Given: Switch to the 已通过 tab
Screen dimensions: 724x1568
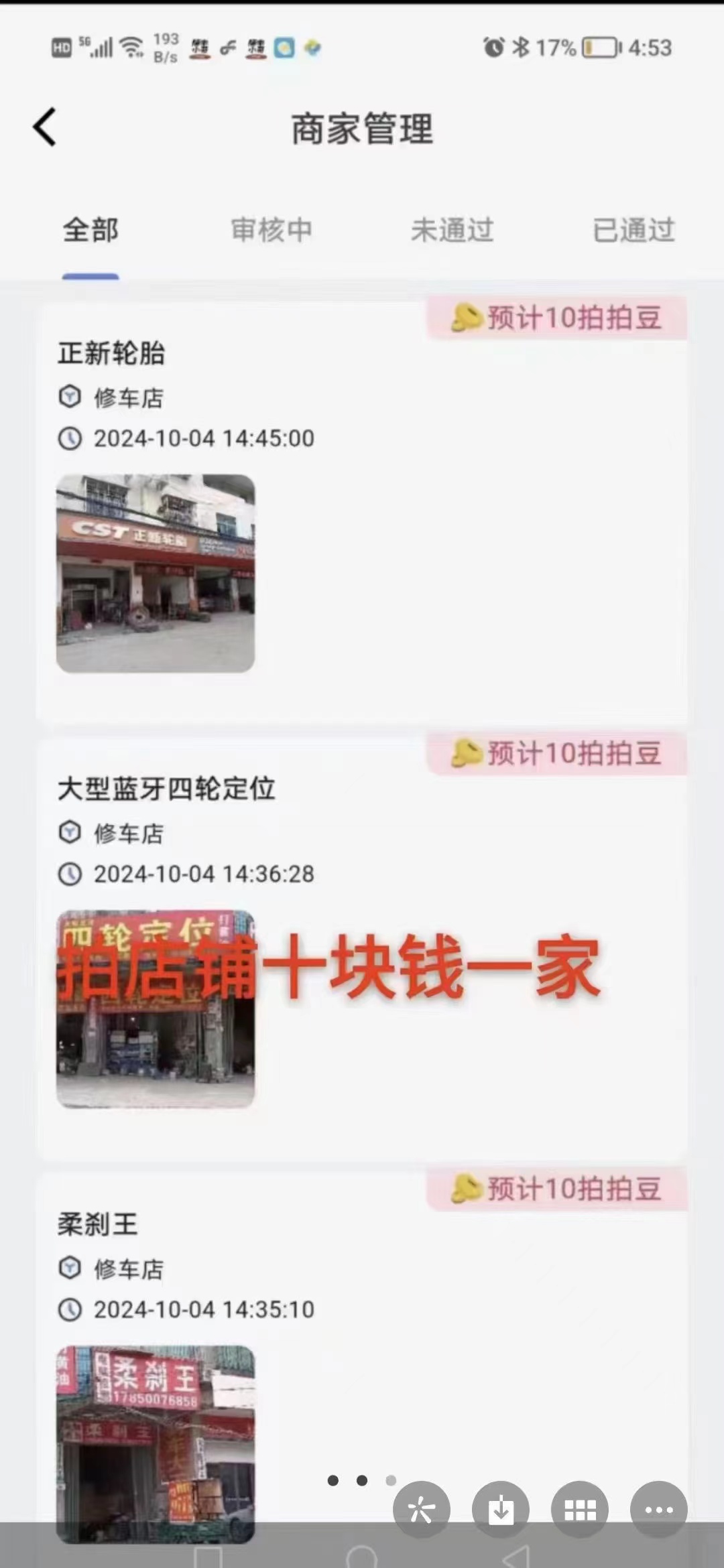Looking at the screenshot, I should pyautogui.click(x=633, y=230).
